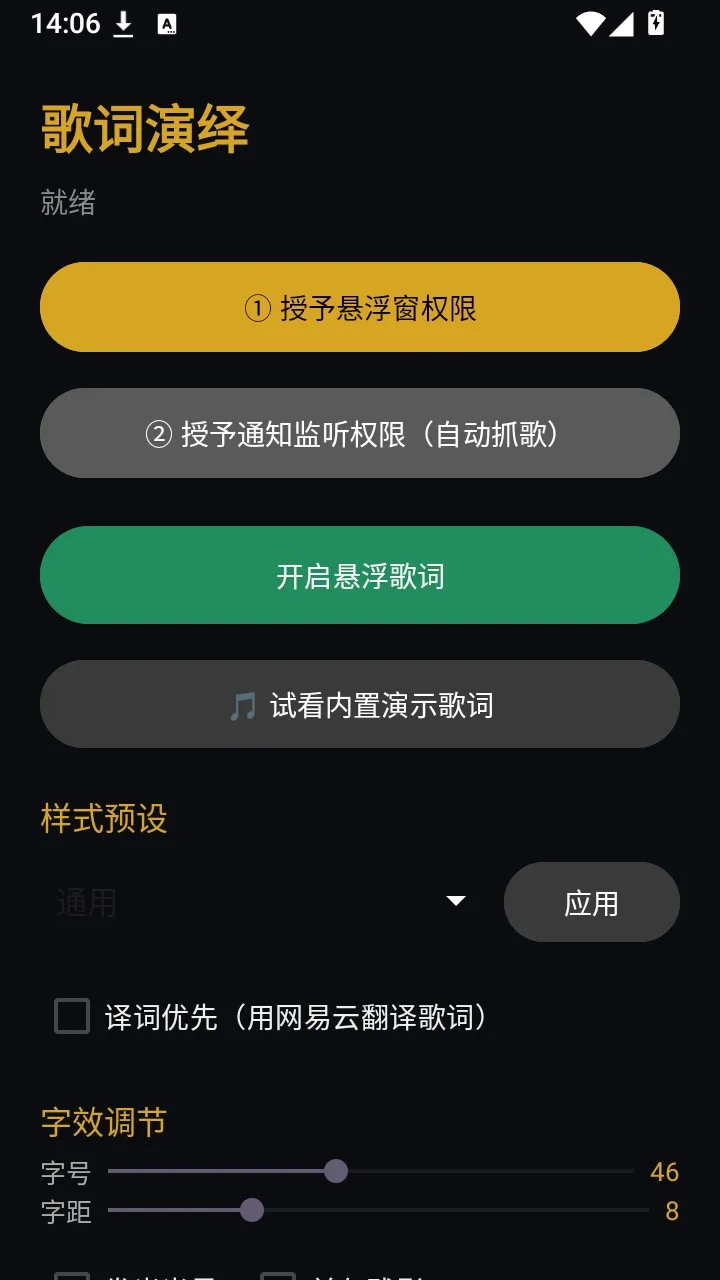Start floating lyrics with 开启悬浮歌词
Viewport: 720px width, 1280px height.
tap(360, 575)
